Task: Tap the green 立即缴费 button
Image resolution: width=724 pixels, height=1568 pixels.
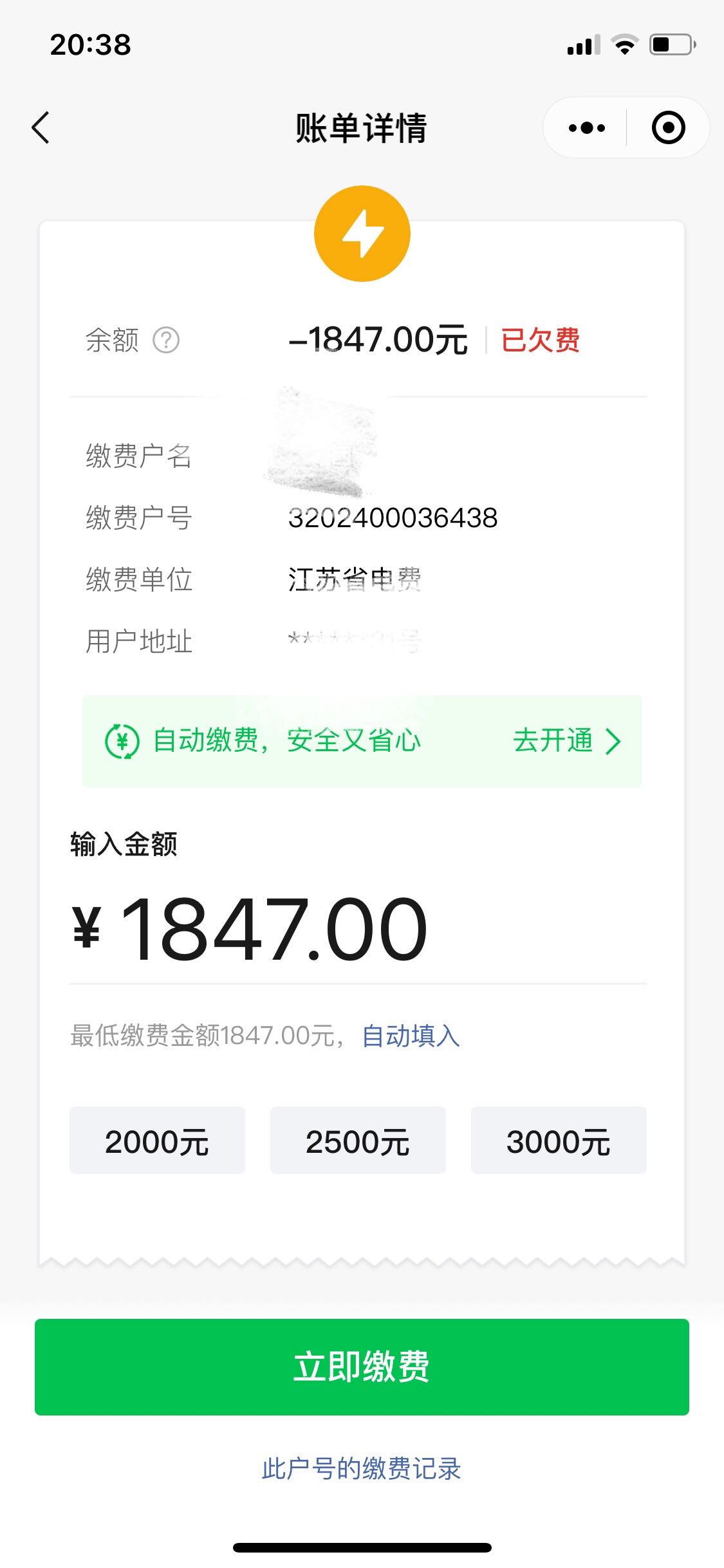Action: [x=362, y=1367]
